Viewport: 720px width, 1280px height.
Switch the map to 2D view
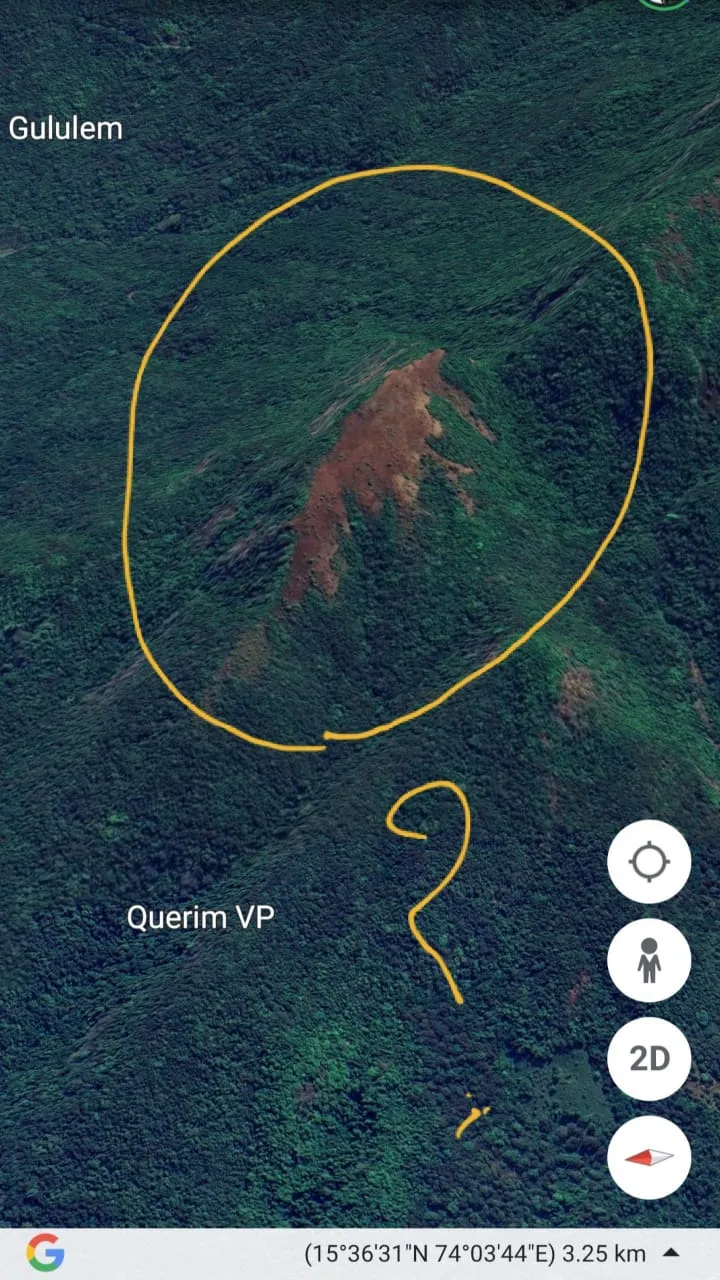tap(649, 1059)
